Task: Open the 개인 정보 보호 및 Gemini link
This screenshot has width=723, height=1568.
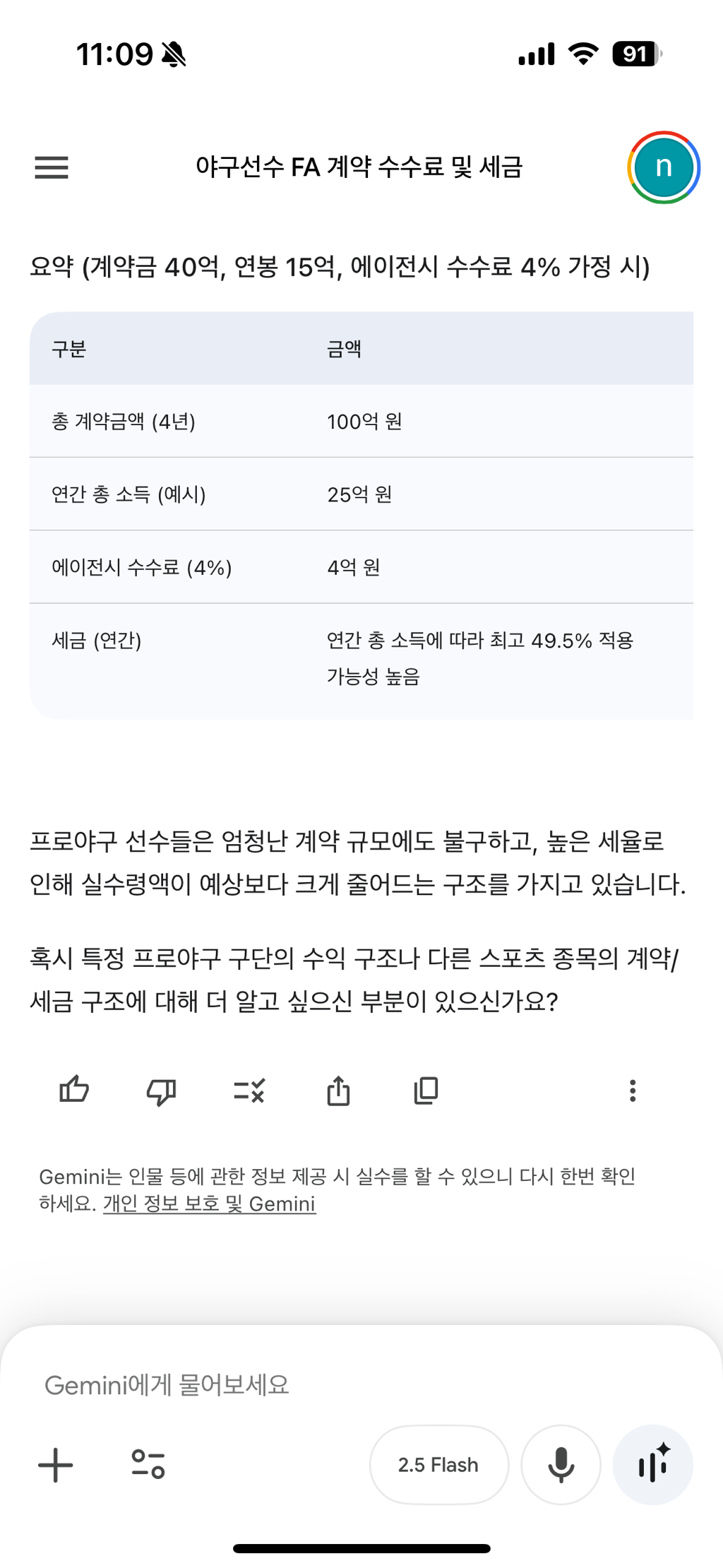Action: tap(209, 1204)
